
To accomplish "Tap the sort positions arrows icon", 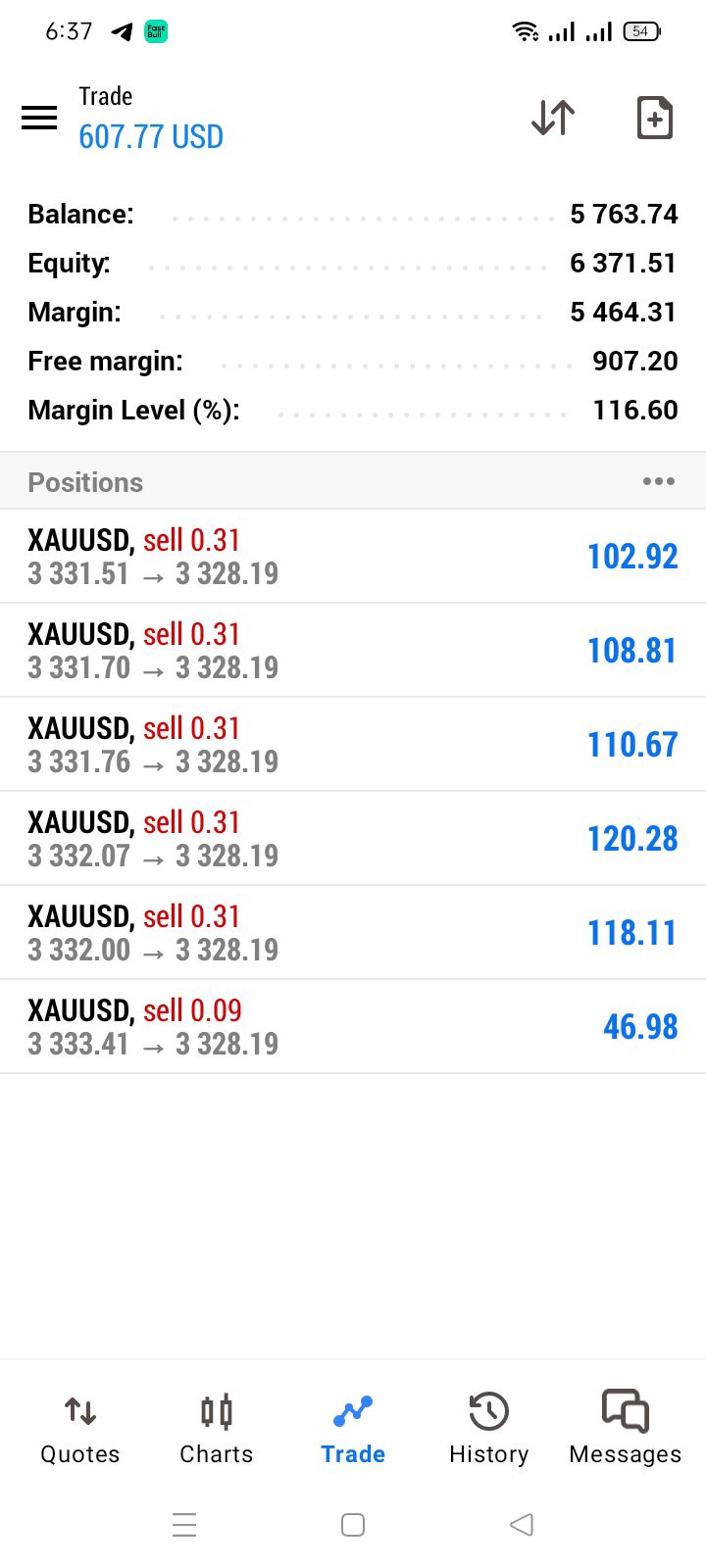I will (553, 118).
